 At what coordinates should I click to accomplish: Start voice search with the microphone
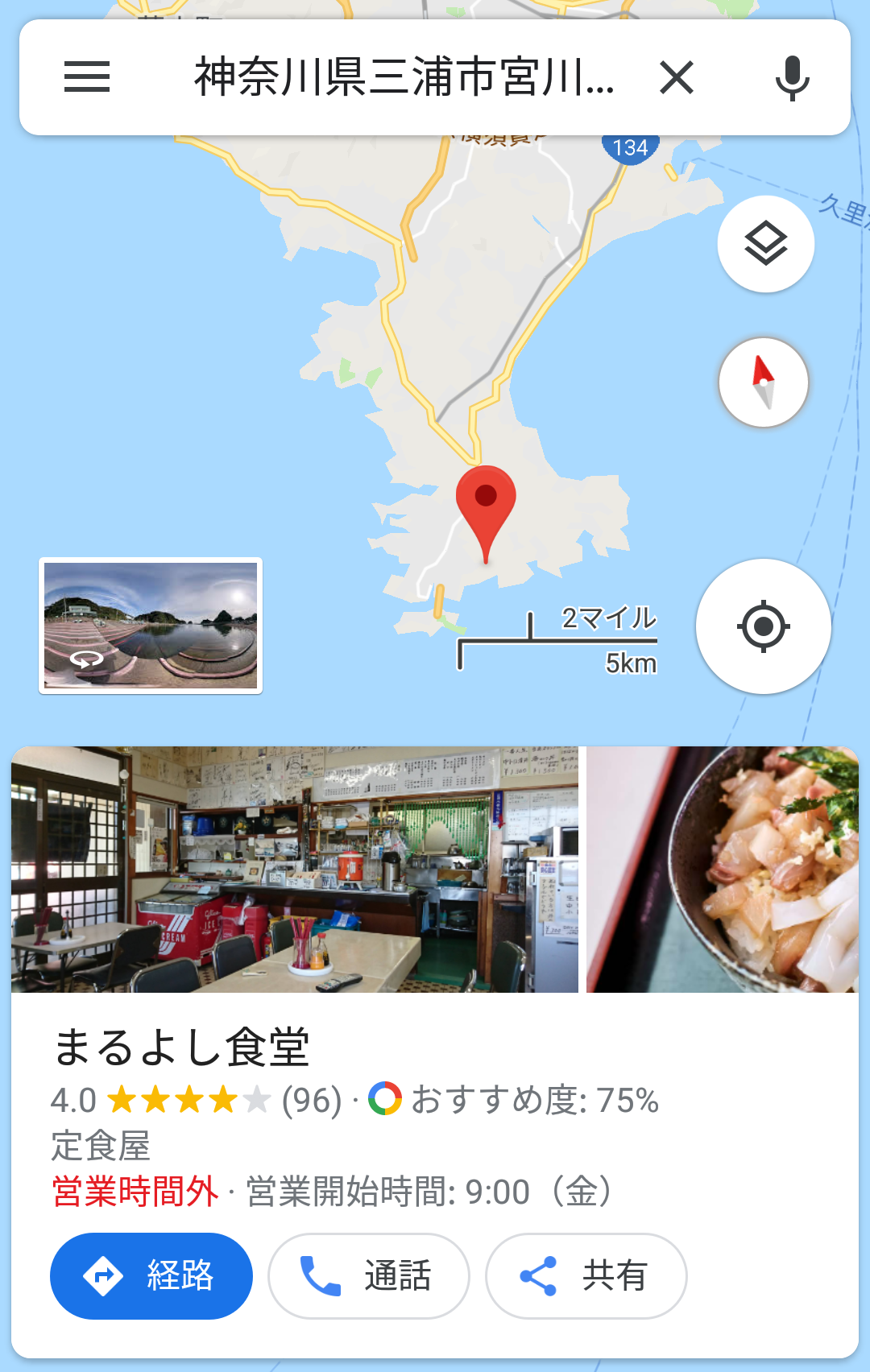(x=792, y=77)
